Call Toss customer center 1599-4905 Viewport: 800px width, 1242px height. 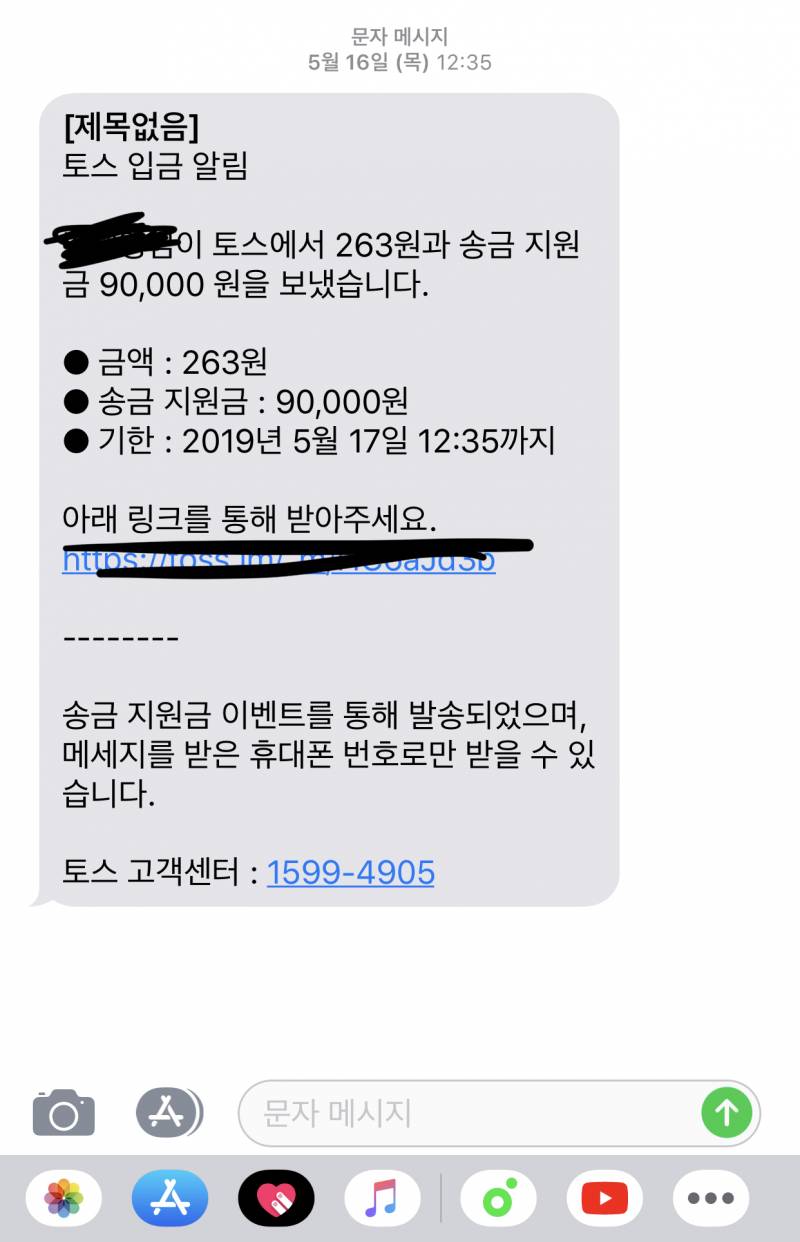pyautogui.click(x=351, y=872)
